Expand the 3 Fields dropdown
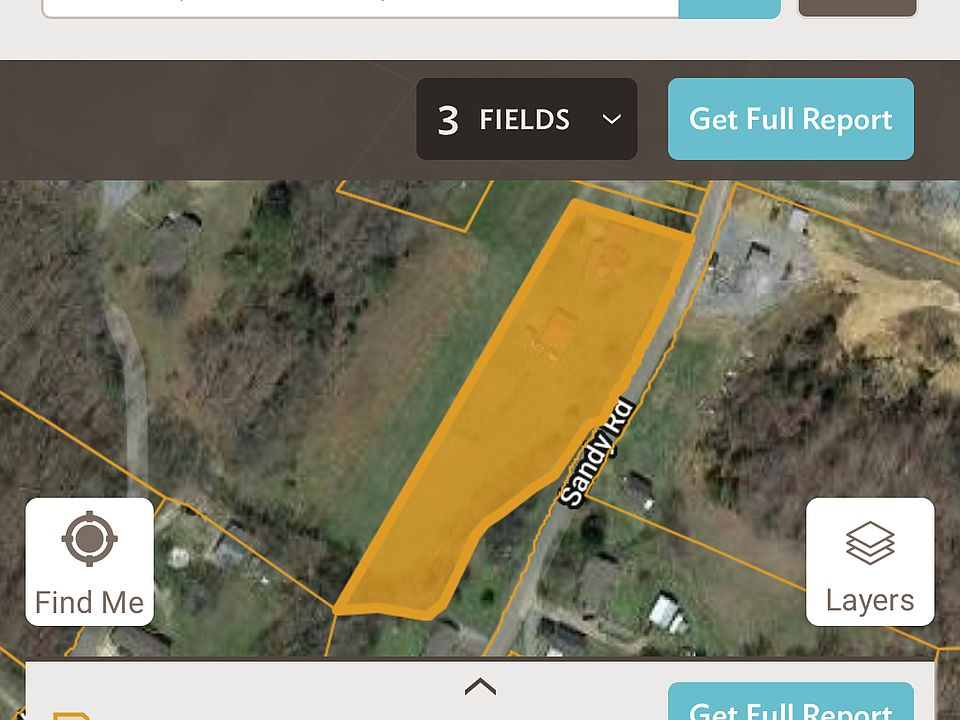The height and width of the screenshot is (720, 960). point(526,119)
